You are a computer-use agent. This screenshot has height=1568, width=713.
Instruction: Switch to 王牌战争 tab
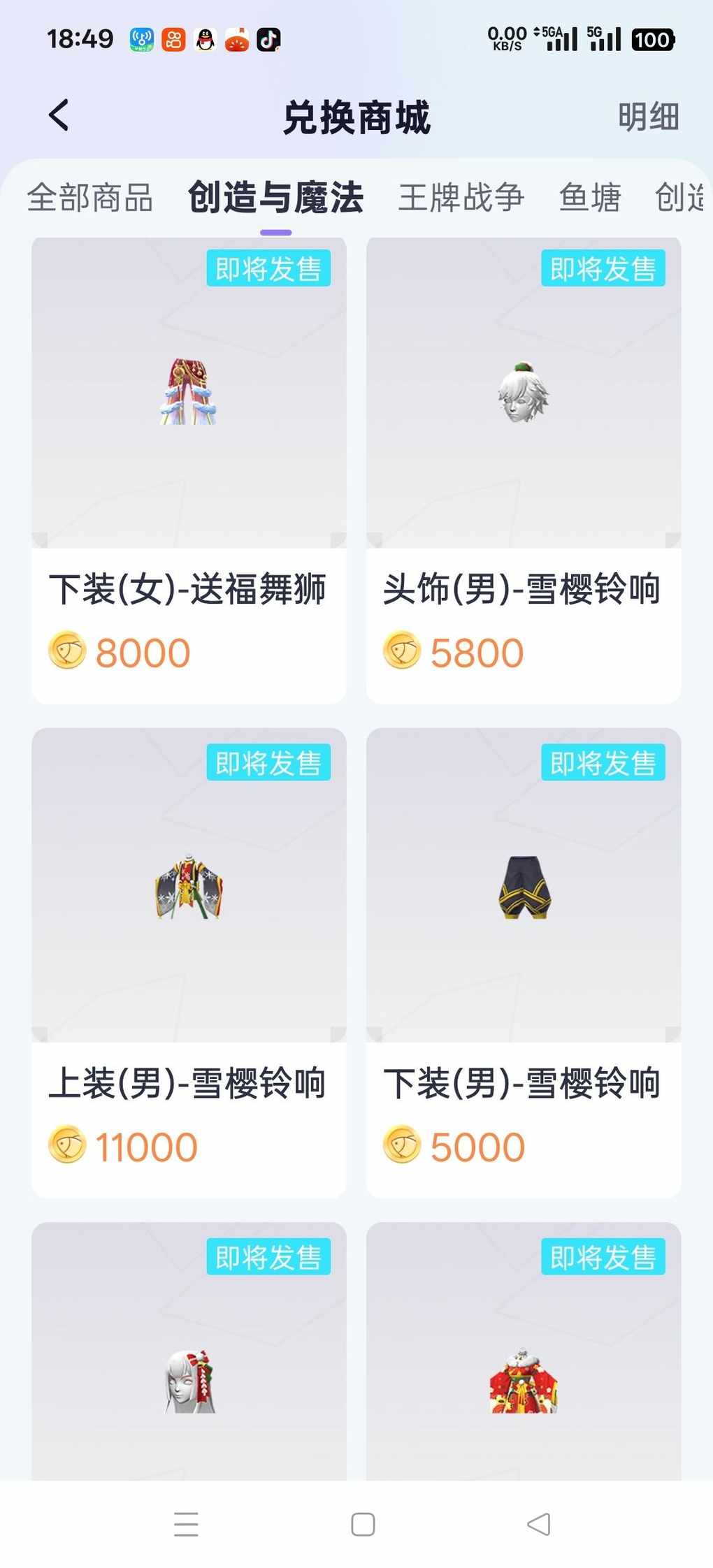461,198
